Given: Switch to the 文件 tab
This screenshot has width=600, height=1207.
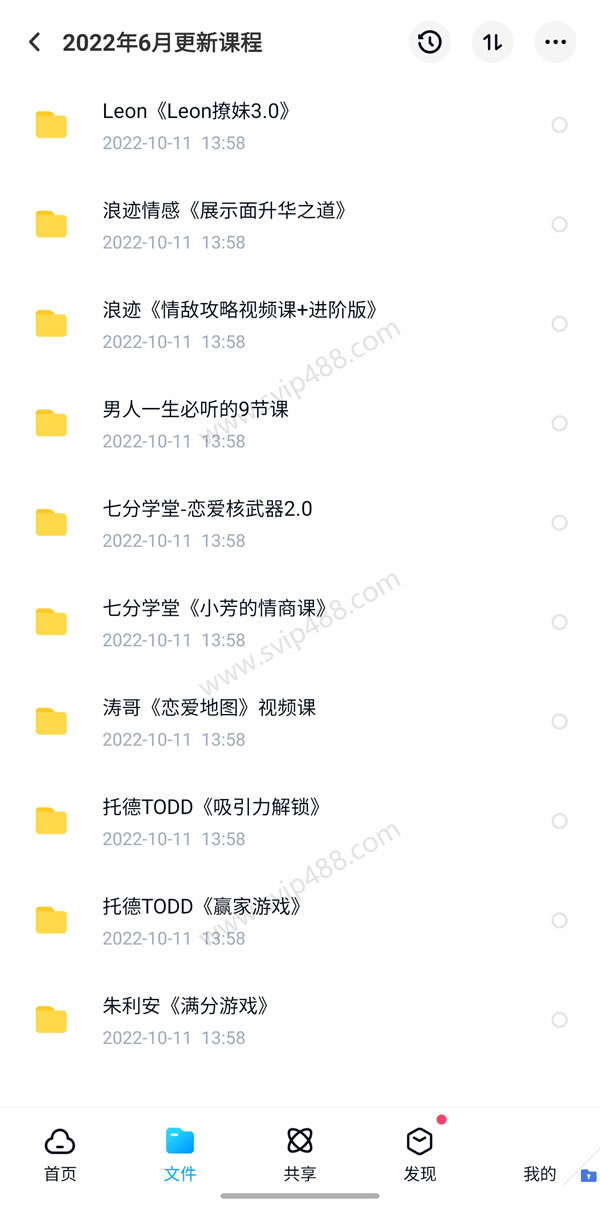Looking at the screenshot, I should pyautogui.click(x=180, y=1154).
